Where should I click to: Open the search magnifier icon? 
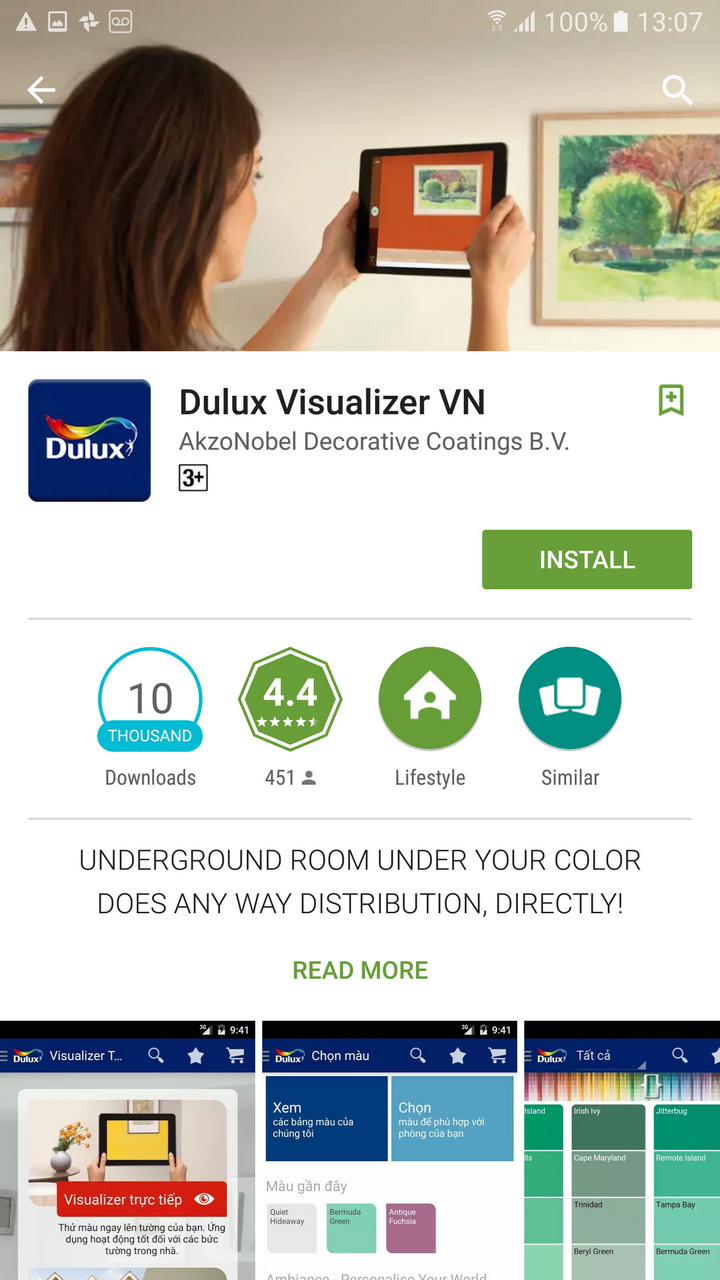(x=677, y=91)
